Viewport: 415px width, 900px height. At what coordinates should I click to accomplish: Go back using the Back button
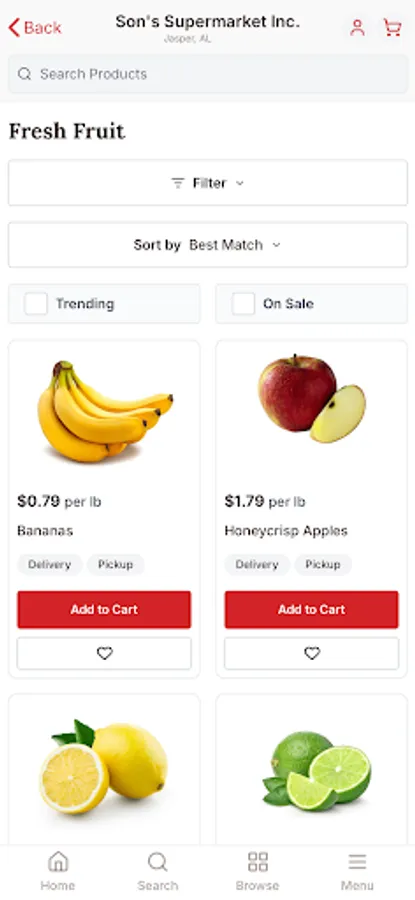click(x=34, y=27)
